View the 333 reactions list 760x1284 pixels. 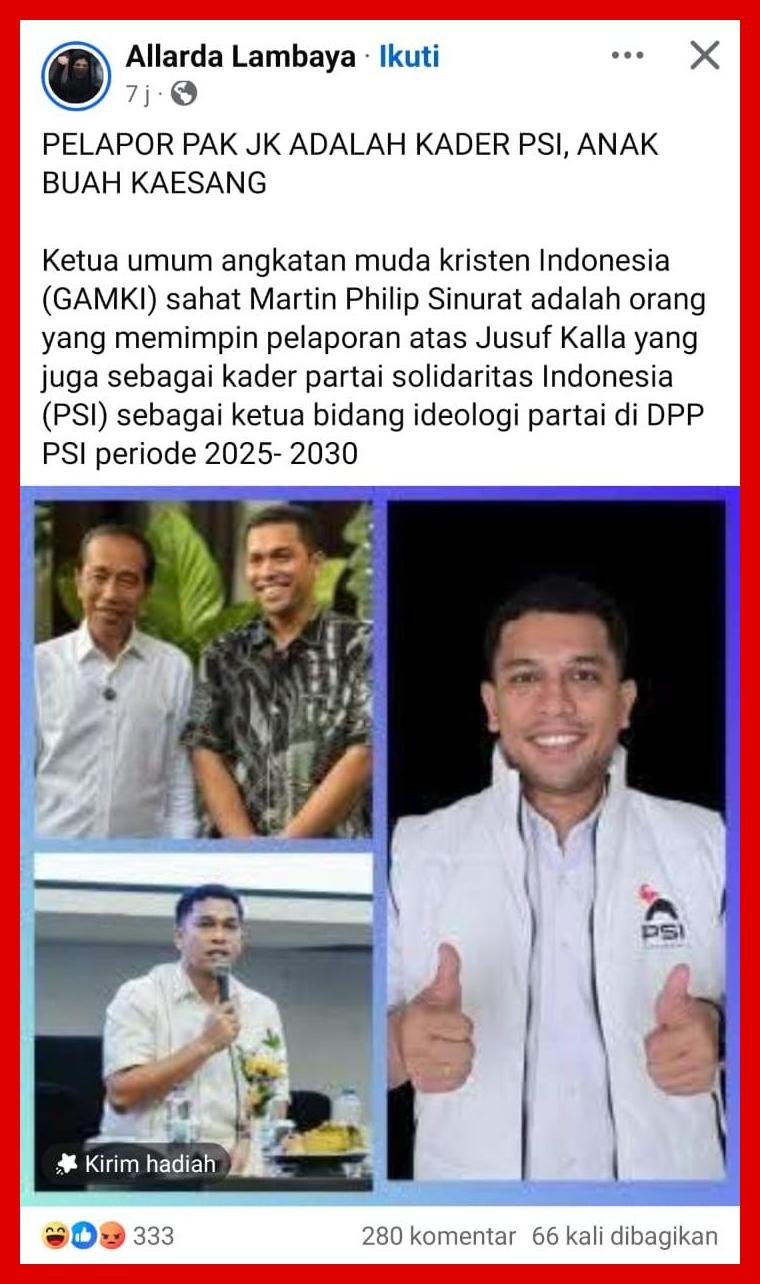108,1236
